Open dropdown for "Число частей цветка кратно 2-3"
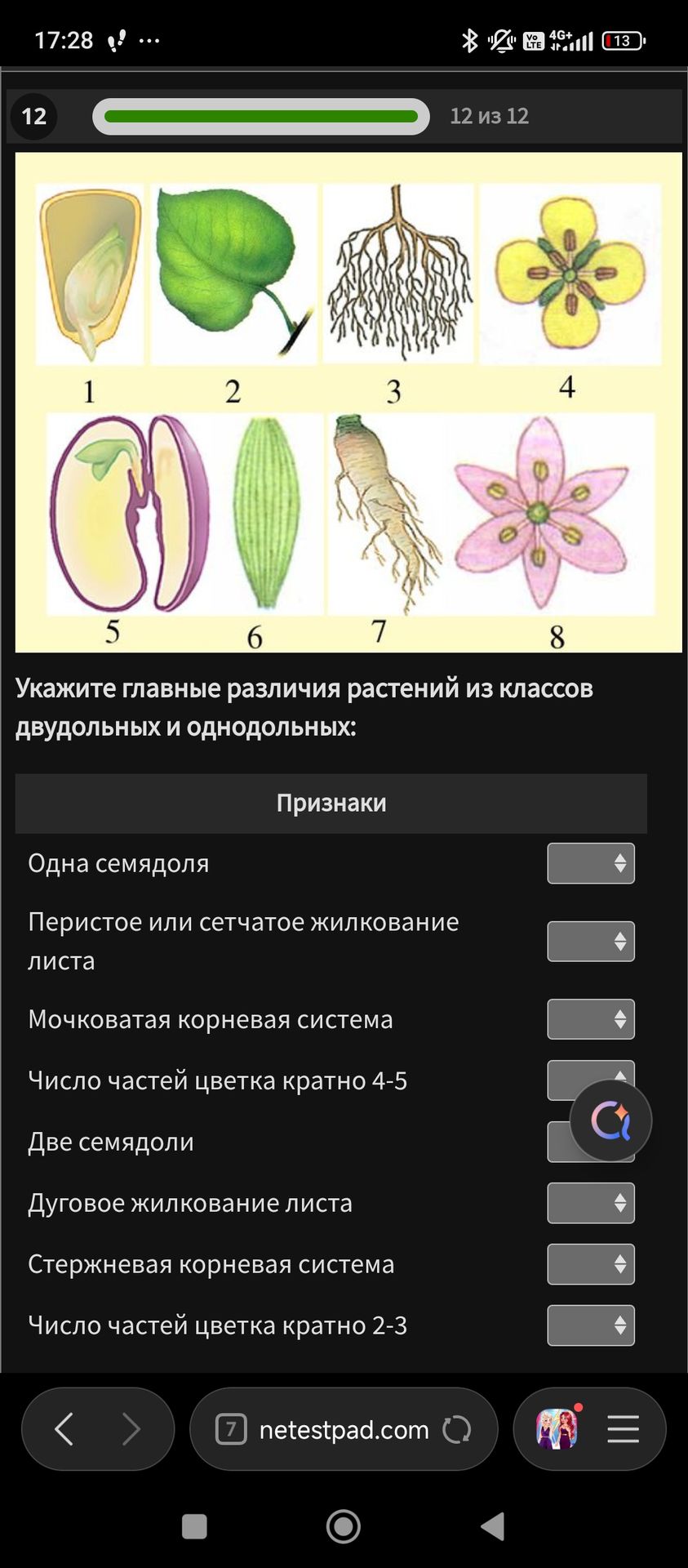 [x=590, y=1325]
